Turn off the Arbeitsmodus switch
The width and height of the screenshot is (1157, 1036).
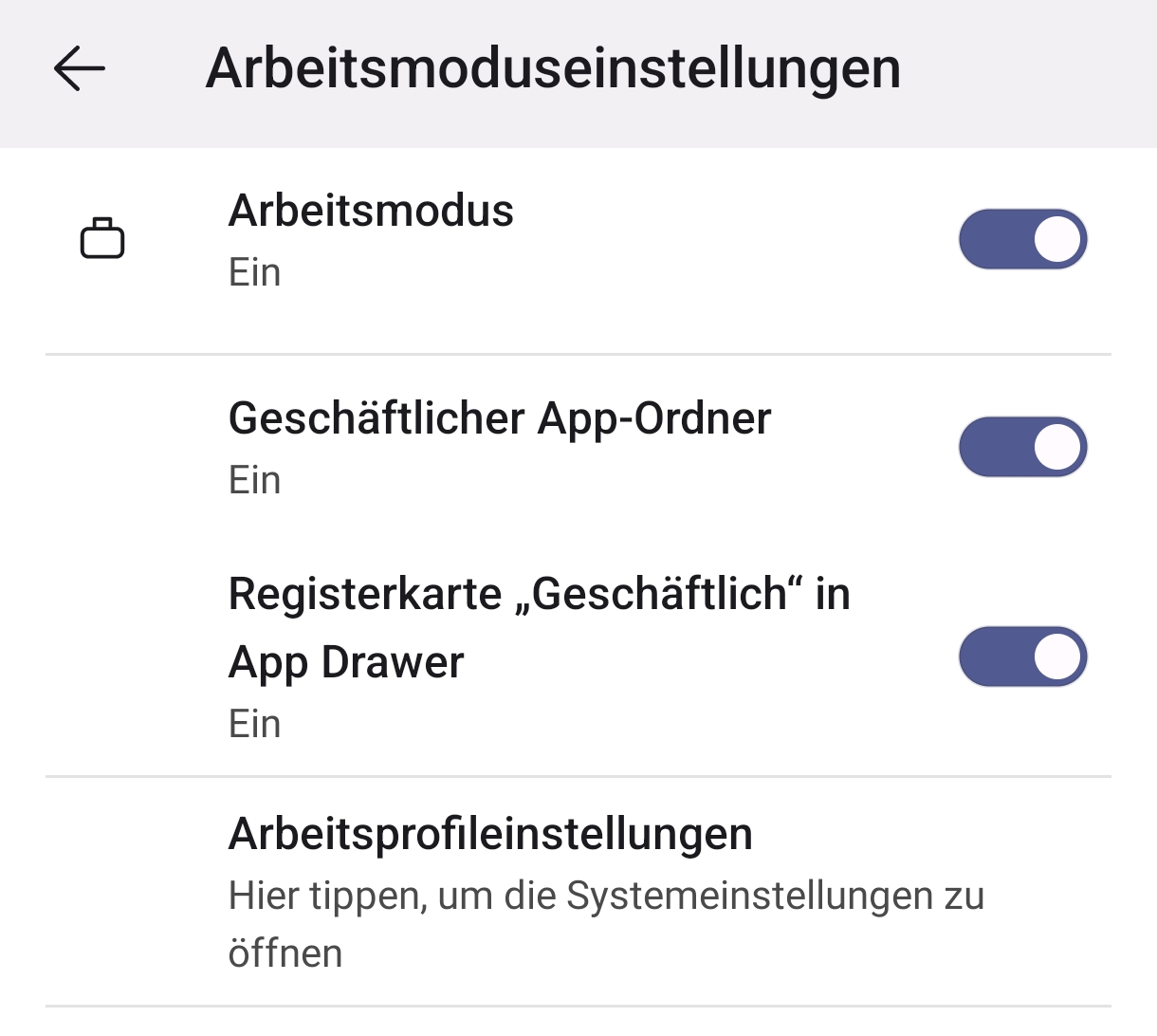[1022, 239]
